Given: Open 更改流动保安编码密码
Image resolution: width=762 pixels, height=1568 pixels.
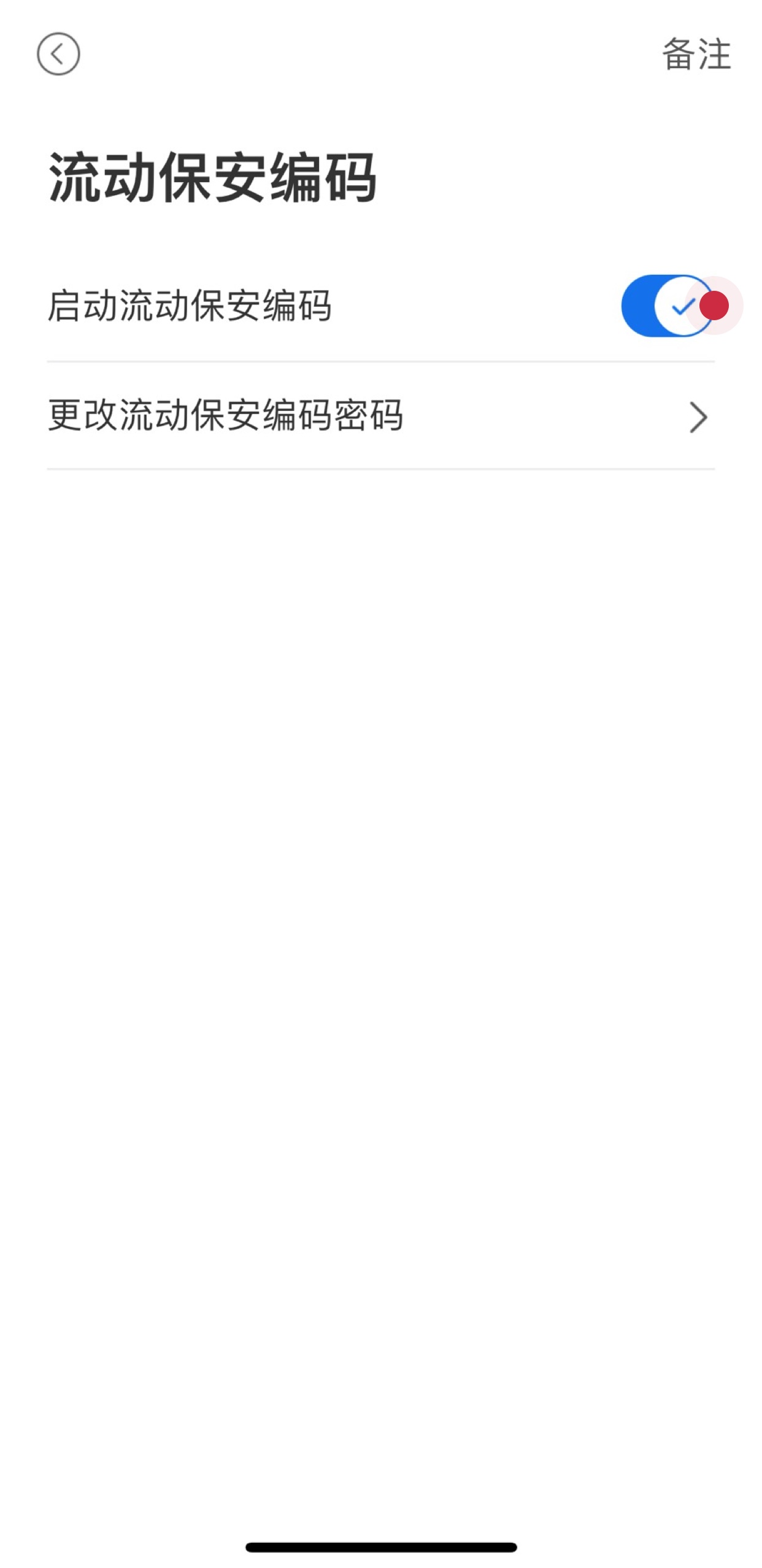Looking at the screenshot, I should pos(381,416).
